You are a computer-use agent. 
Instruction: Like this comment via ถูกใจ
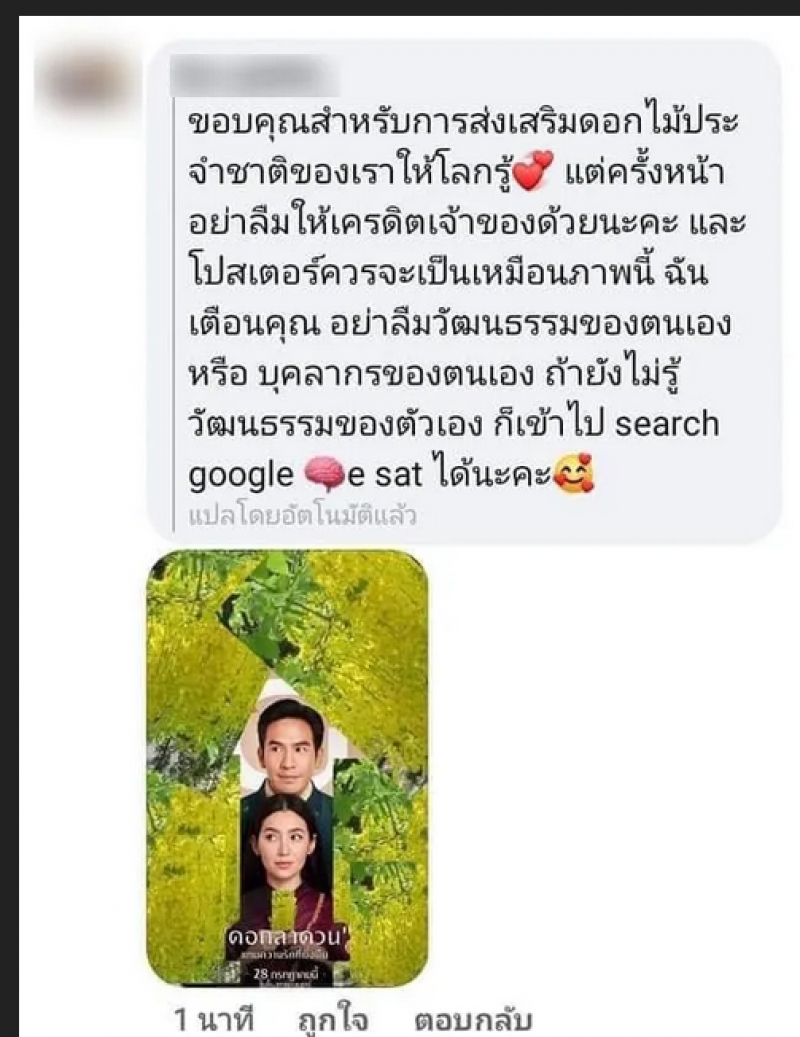(332, 1020)
